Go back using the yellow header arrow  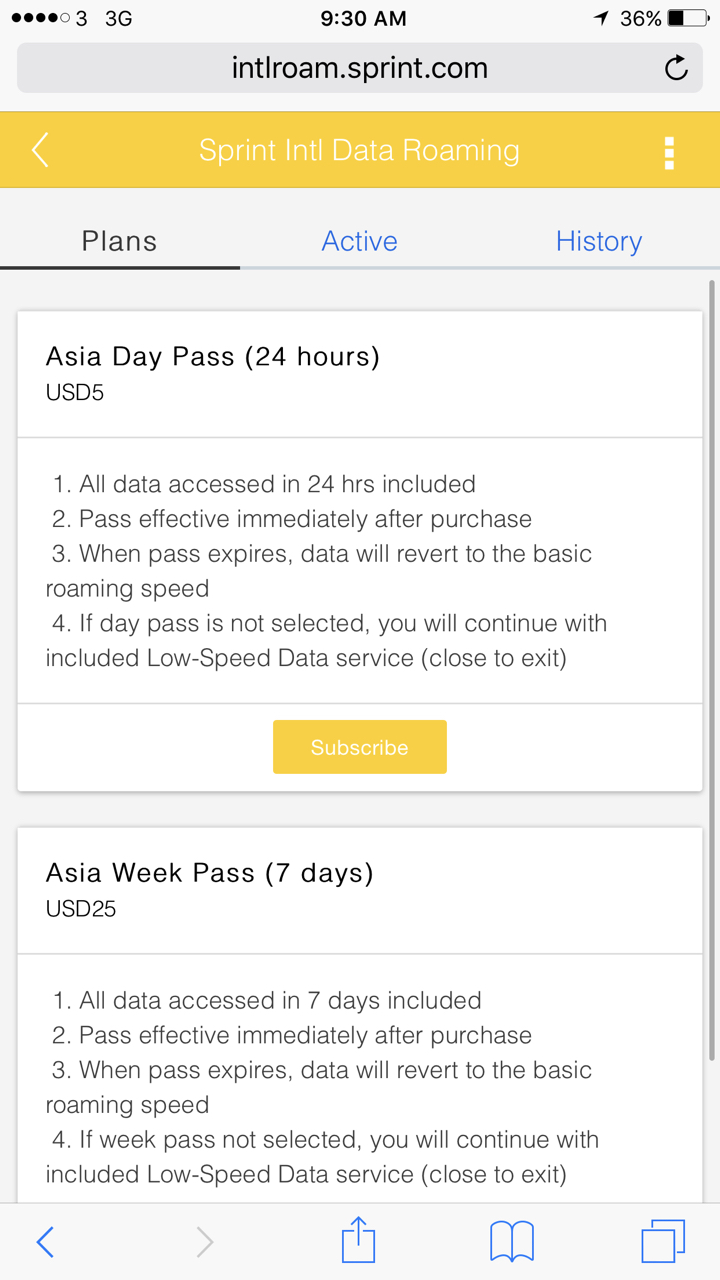pos(40,151)
